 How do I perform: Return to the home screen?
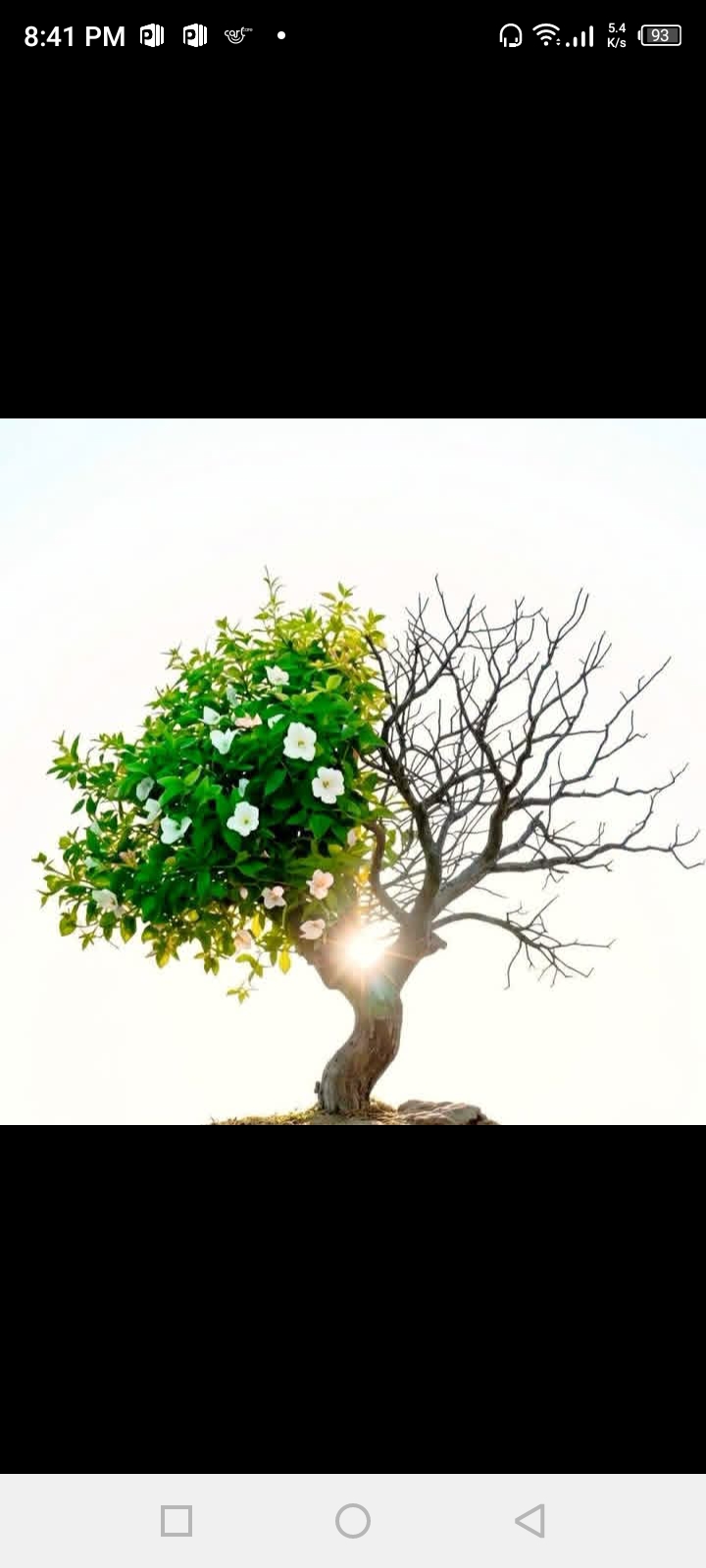(x=353, y=1521)
